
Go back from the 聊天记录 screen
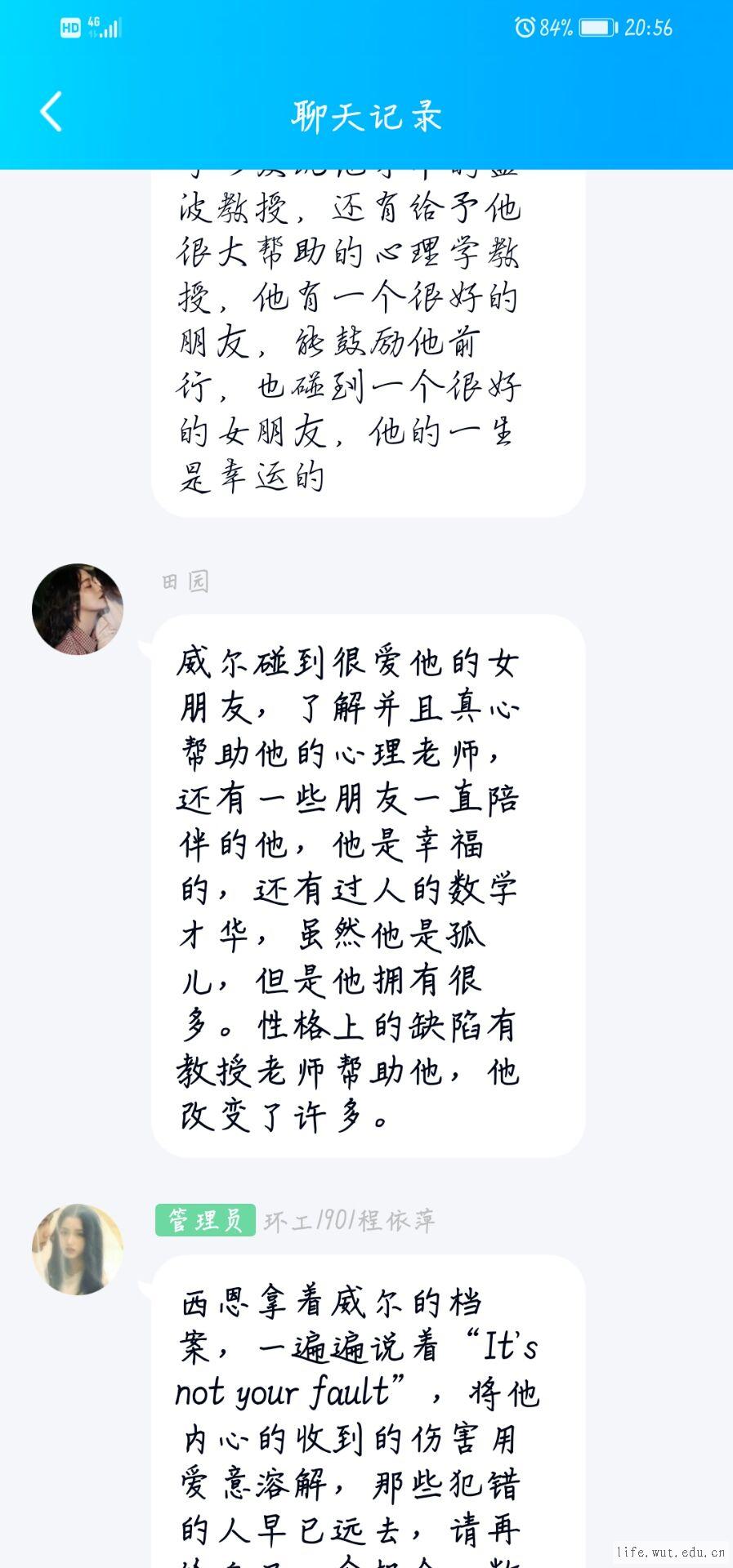click(51, 112)
